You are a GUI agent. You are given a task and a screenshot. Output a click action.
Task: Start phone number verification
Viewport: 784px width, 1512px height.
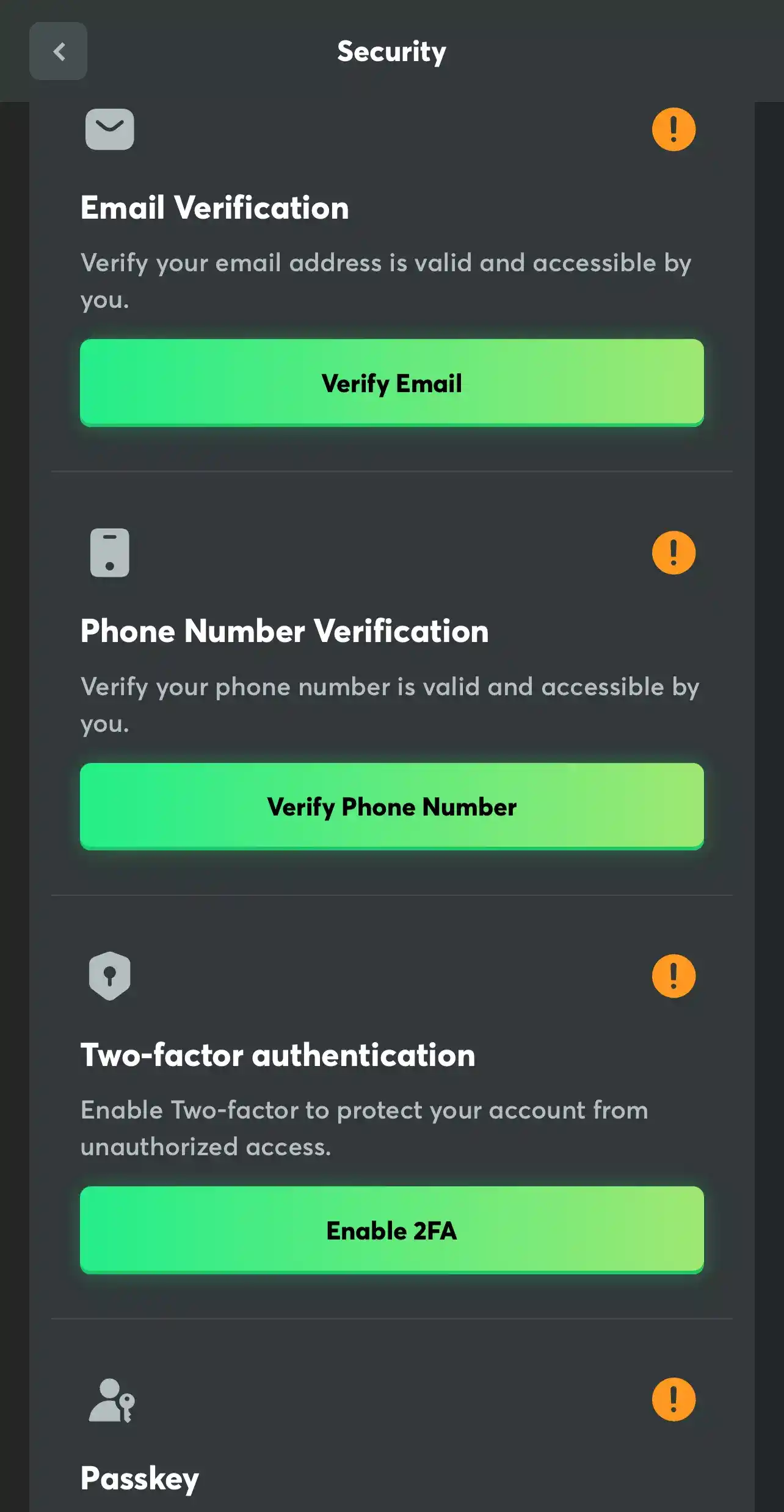click(x=391, y=806)
